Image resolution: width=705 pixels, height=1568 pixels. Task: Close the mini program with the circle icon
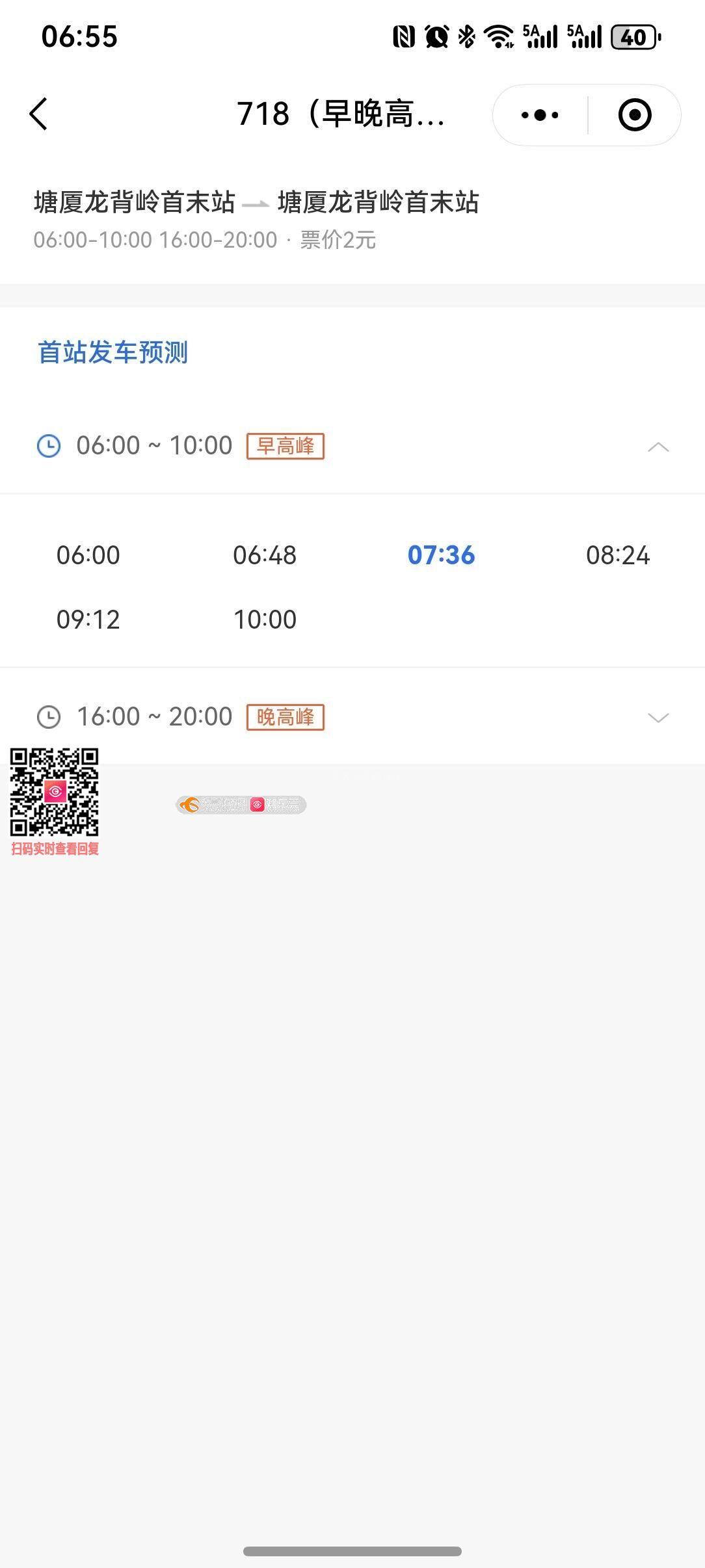tap(634, 115)
